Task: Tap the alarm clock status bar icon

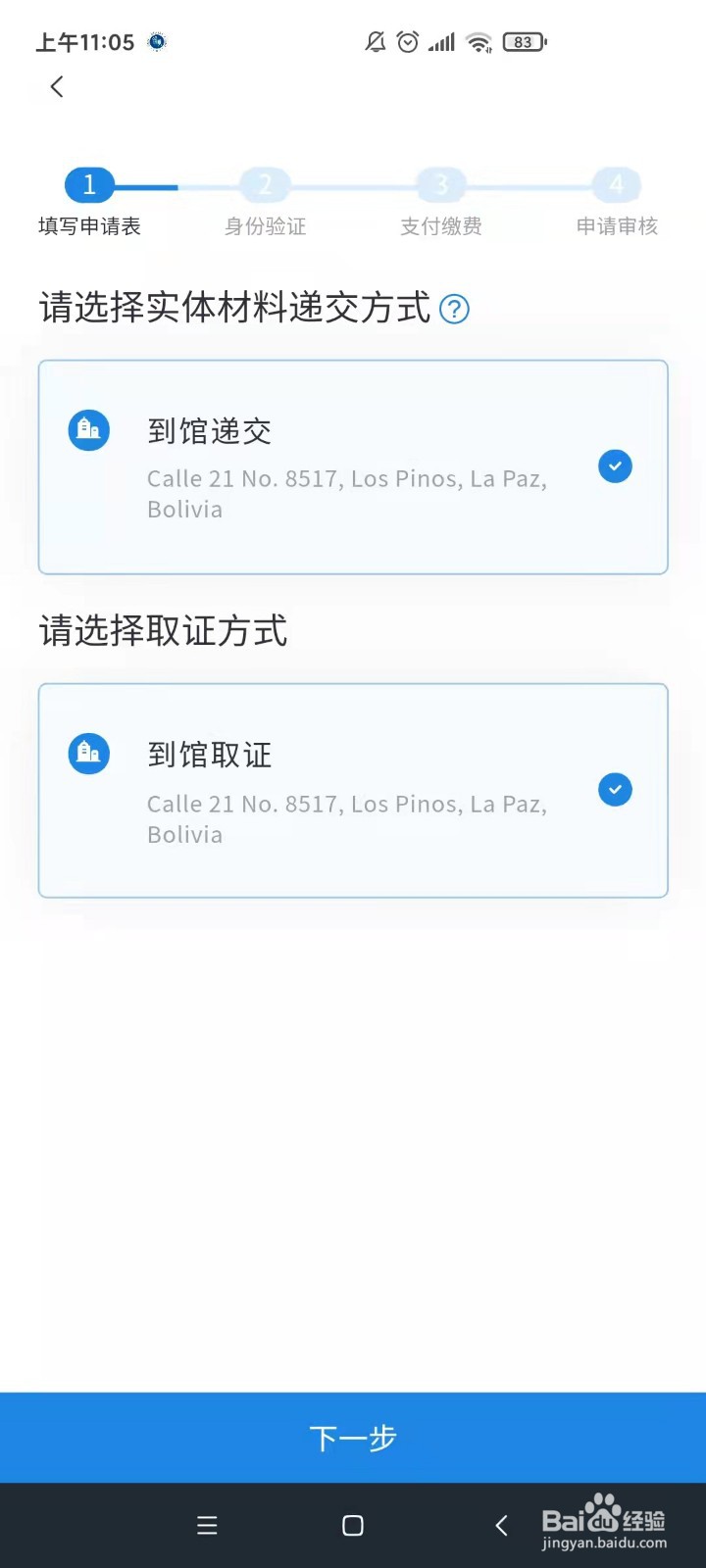Action: tap(405, 41)
